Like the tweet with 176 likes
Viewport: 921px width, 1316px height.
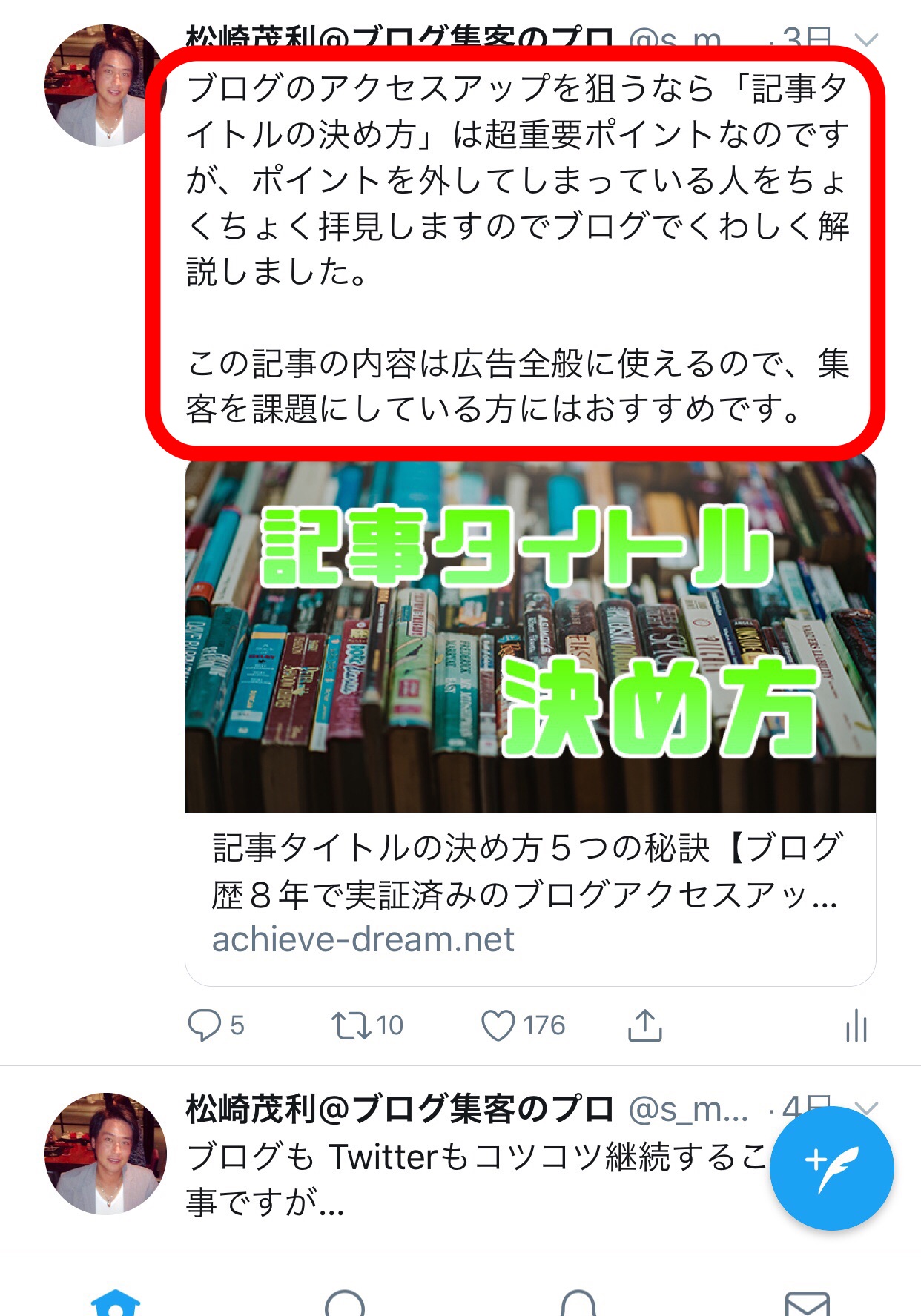pyautogui.click(x=498, y=1026)
